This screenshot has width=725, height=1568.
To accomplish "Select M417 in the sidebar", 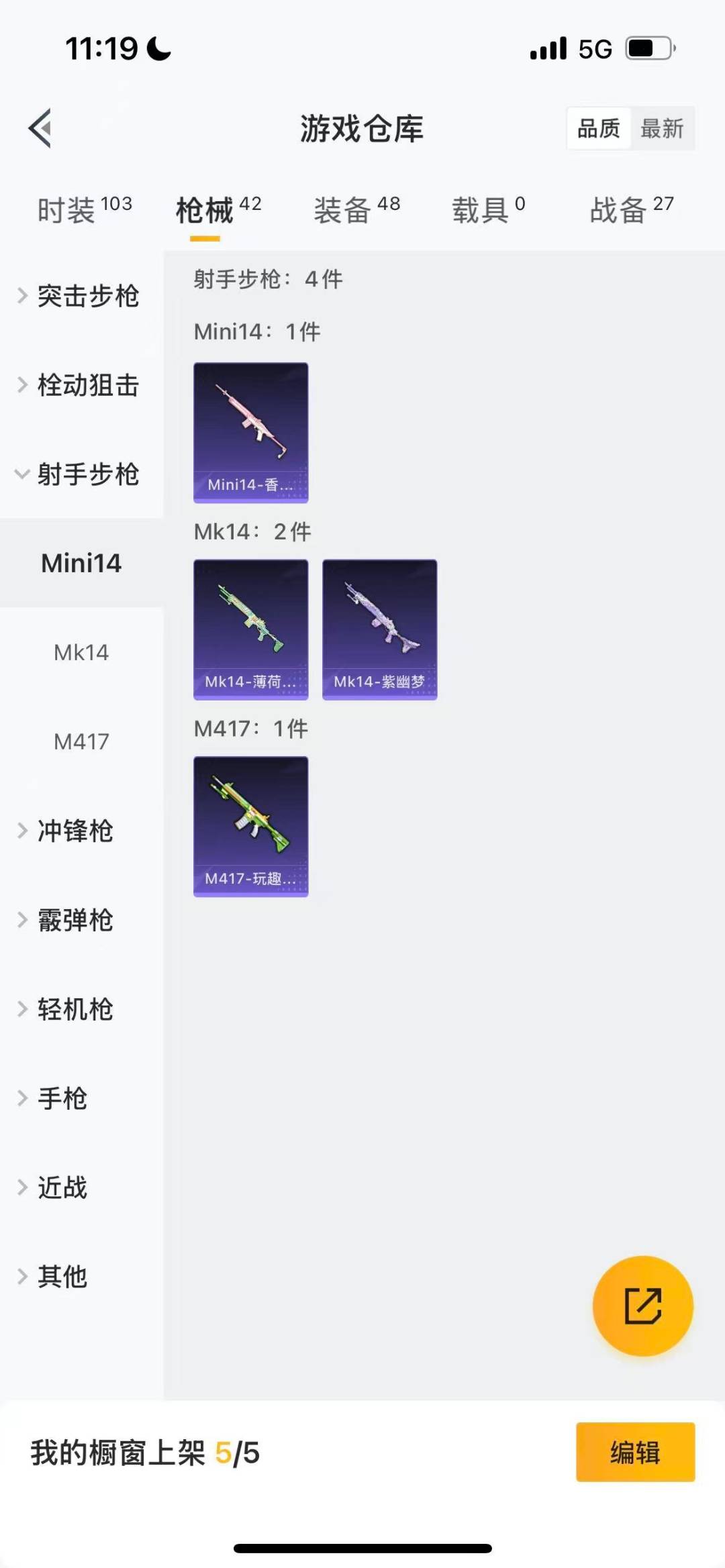I will (x=81, y=741).
